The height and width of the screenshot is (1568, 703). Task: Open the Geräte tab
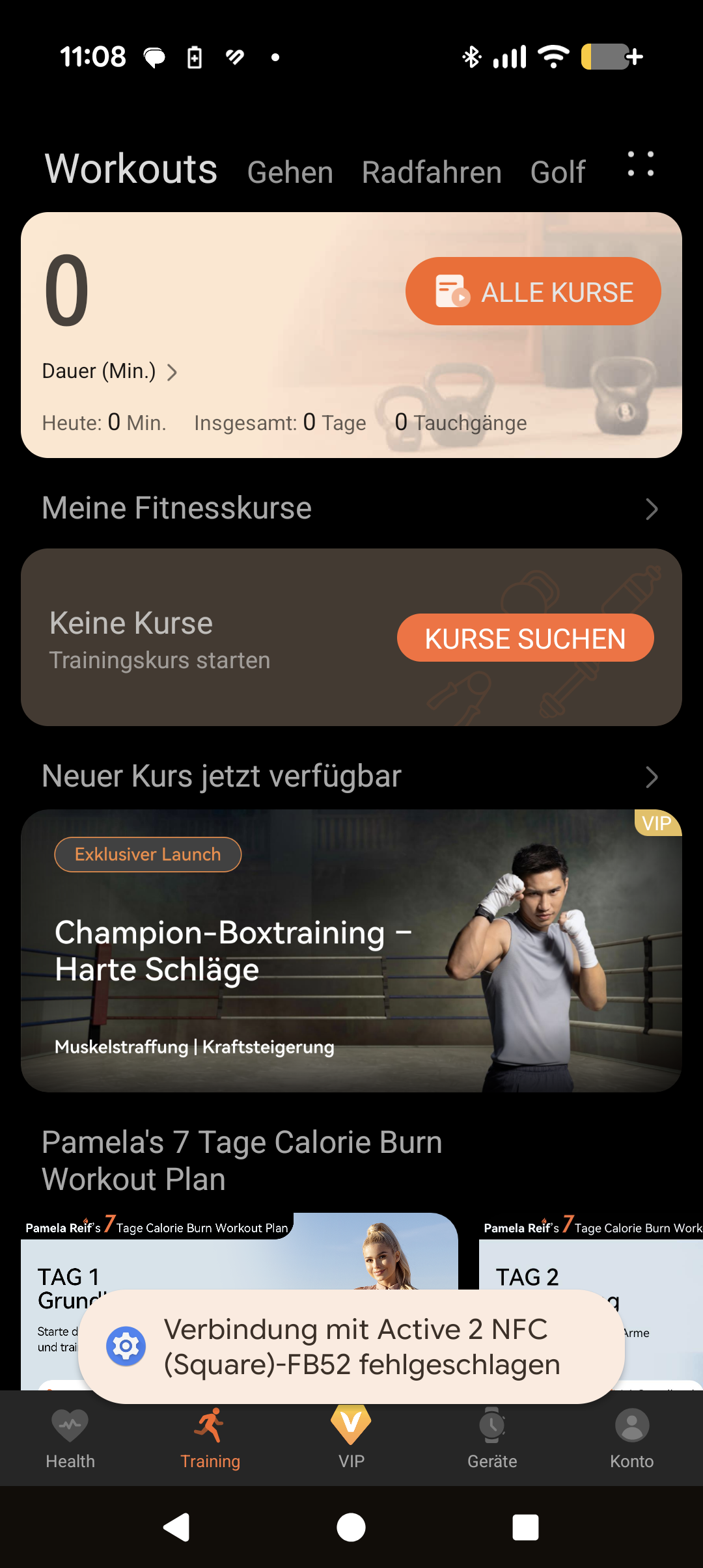[x=492, y=1439]
